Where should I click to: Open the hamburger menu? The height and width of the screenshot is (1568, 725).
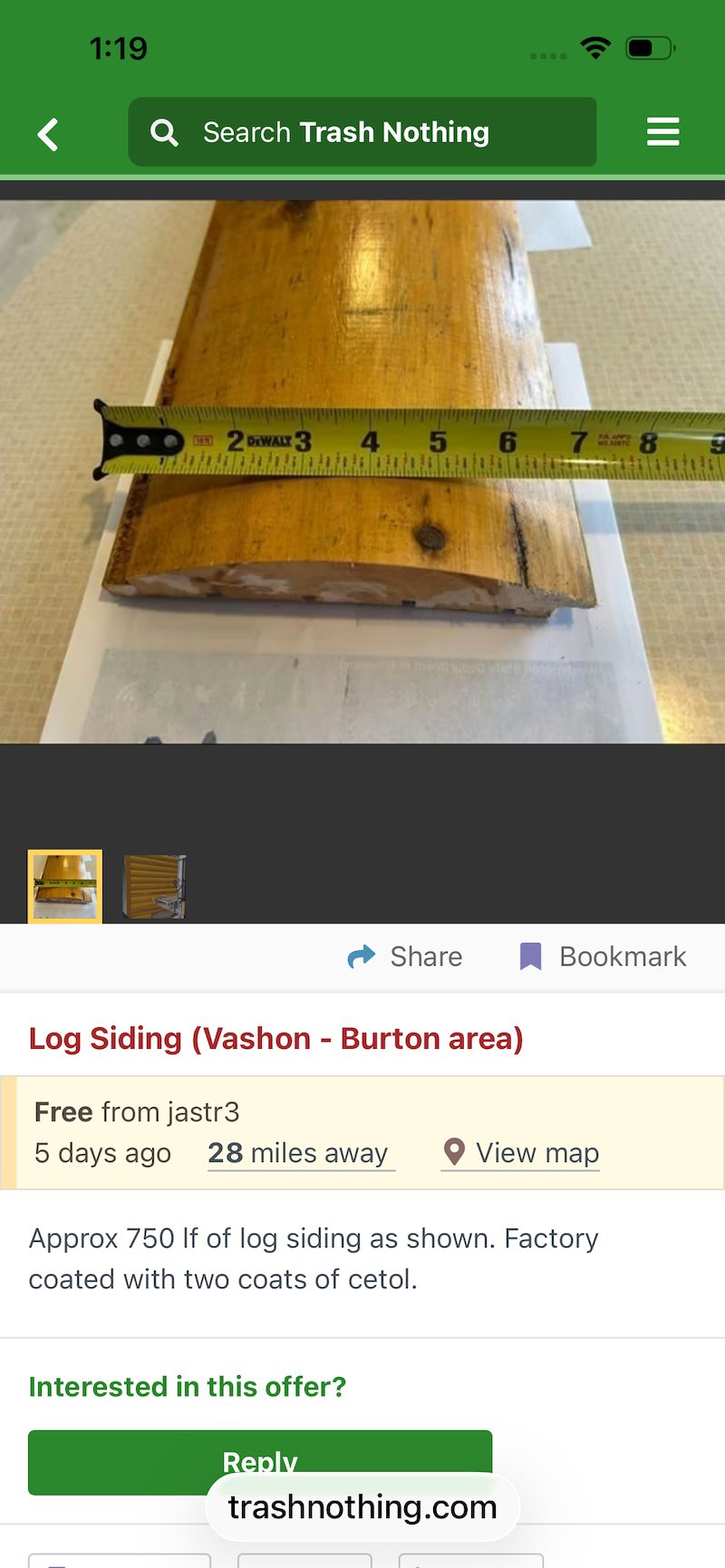point(662,132)
